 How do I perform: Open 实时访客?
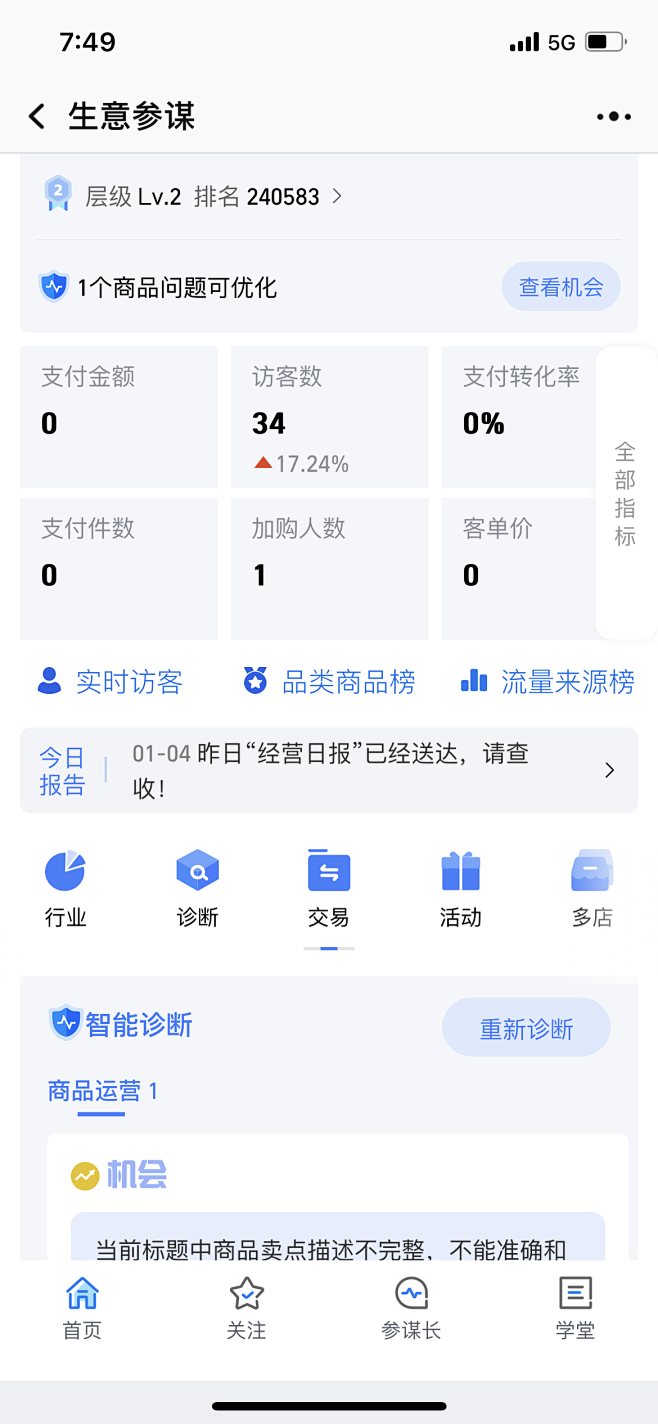click(x=109, y=682)
